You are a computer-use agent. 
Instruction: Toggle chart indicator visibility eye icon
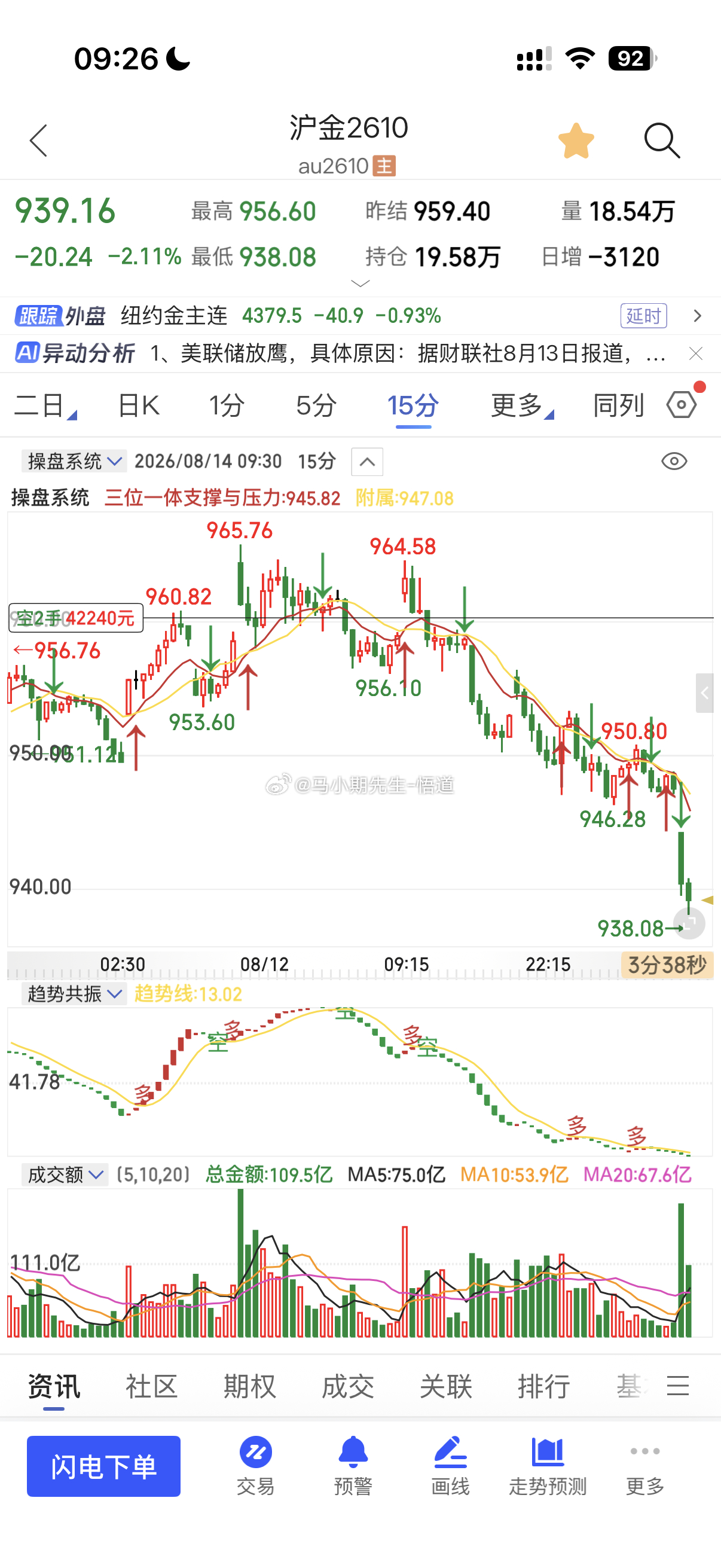click(674, 462)
